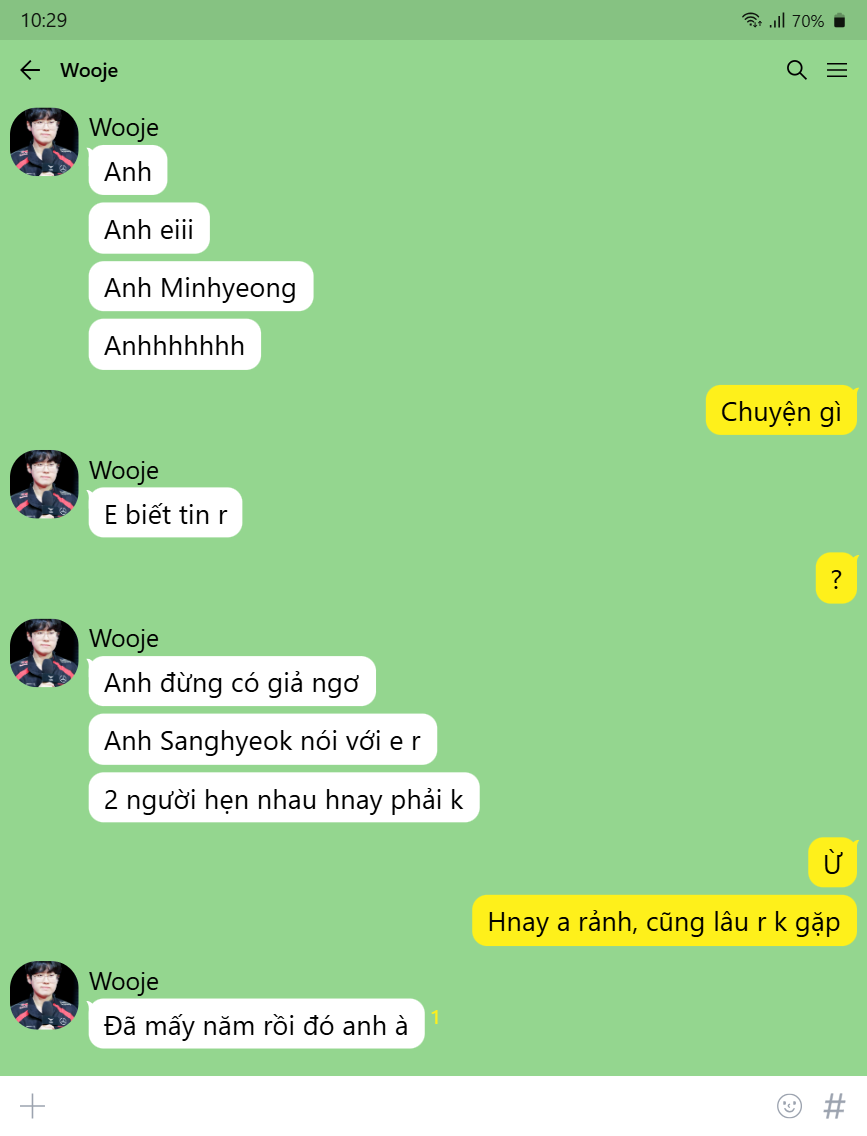Tap the hashtag icon in input bar
The width and height of the screenshot is (867, 1136).
click(834, 1105)
